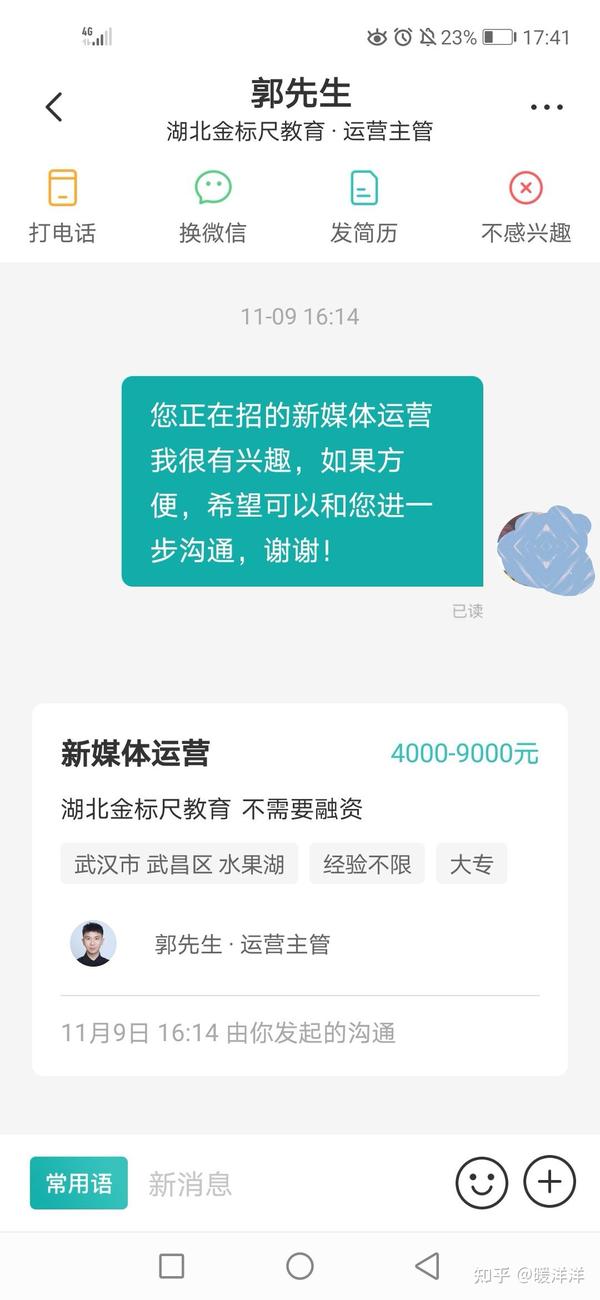Select 换微信 to exchange WeChat
Image resolution: width=600 pixels, height=1300 pixels.
(x=212, y=207)
